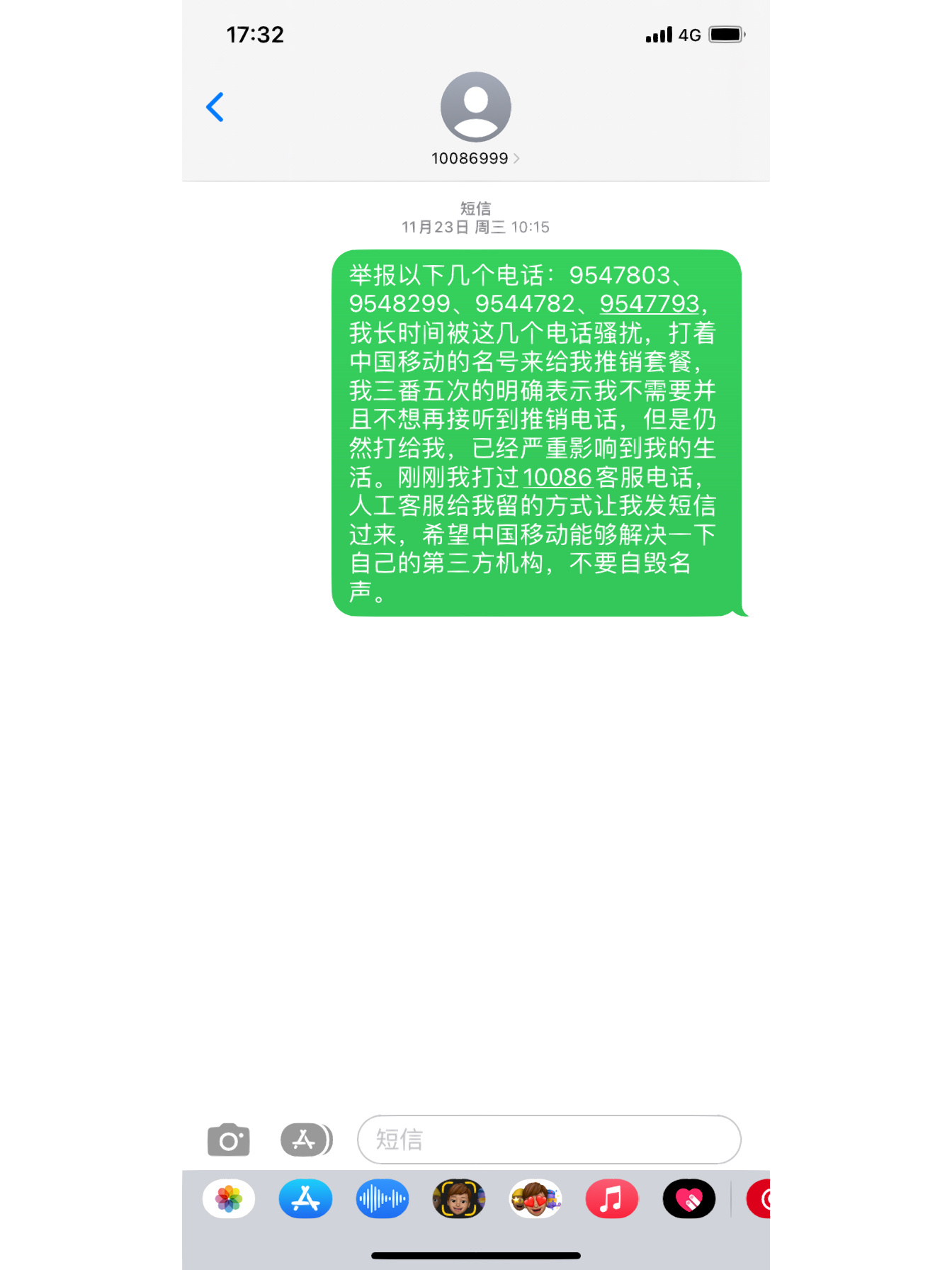Viewport: 952px width, 1270px height.
Task: Open the blue App Store icon in the app drawer
Action: 305,1198
